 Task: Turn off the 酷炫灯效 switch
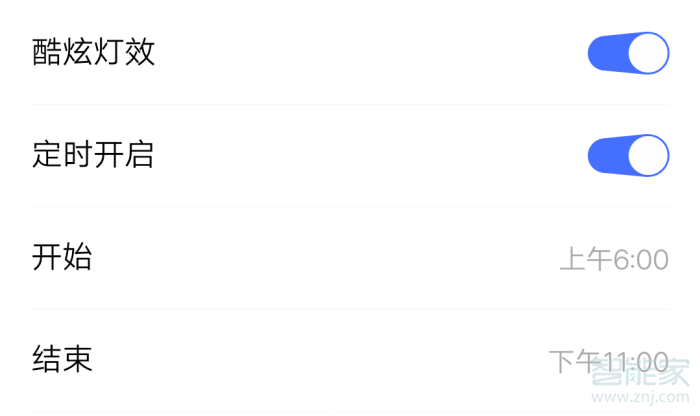pyautogui.click(x=628, y=53)
